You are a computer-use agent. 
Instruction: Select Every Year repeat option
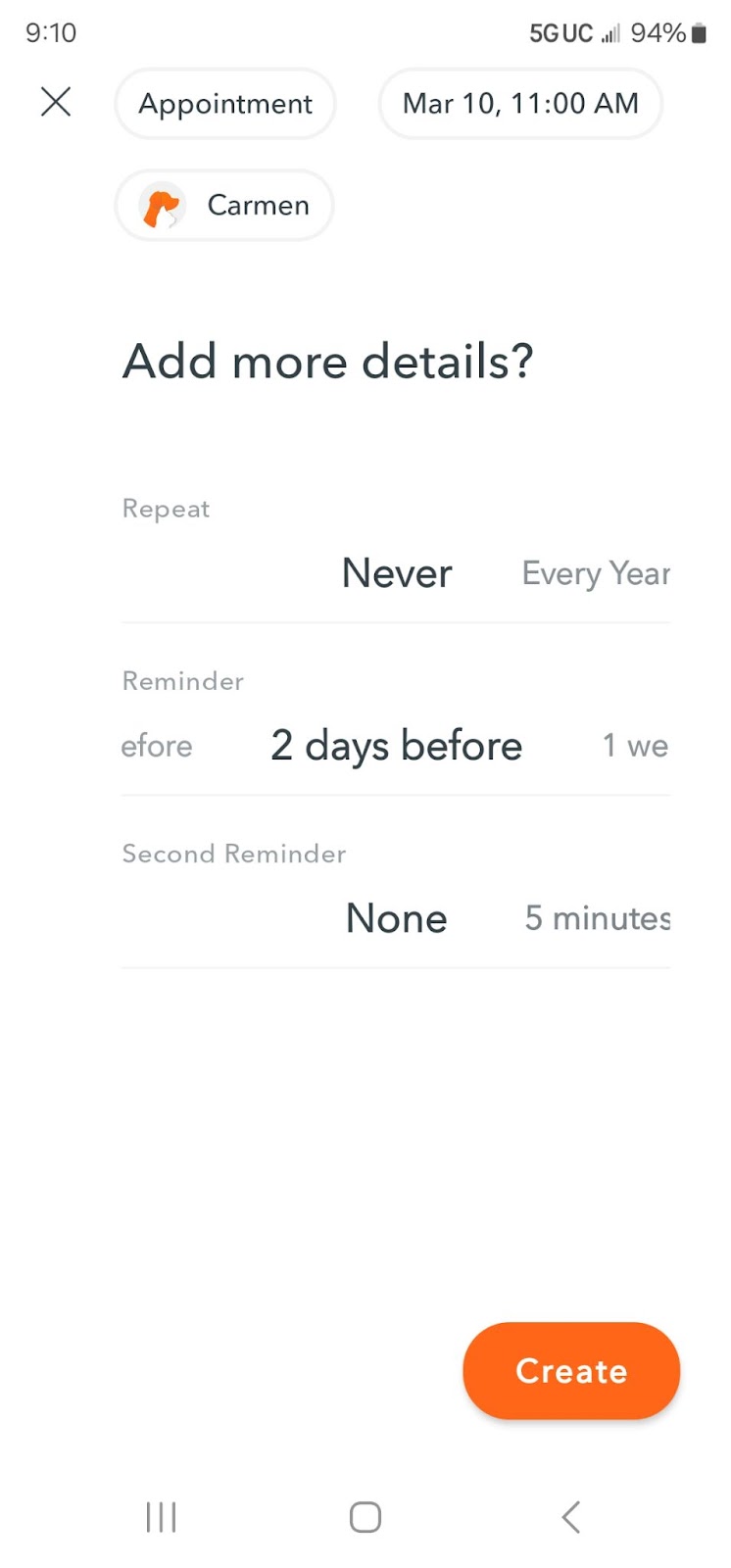596,573
